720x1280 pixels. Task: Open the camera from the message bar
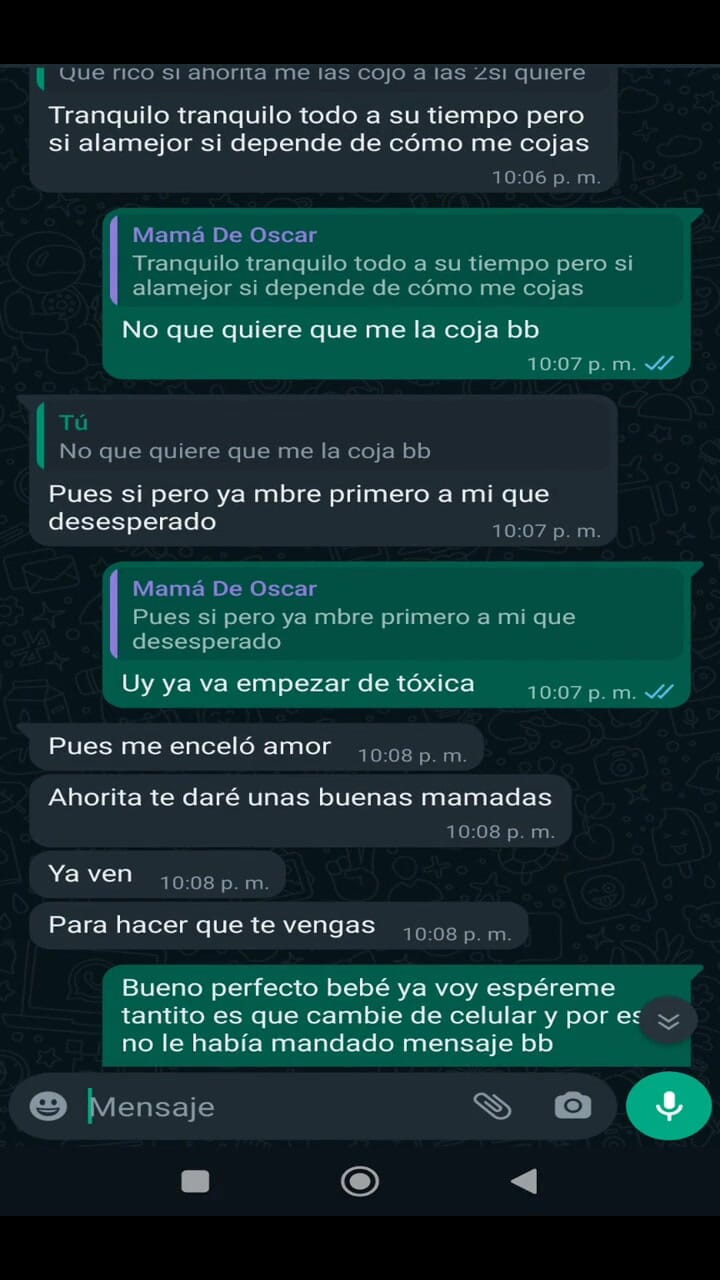click(x=573, y=1106)
